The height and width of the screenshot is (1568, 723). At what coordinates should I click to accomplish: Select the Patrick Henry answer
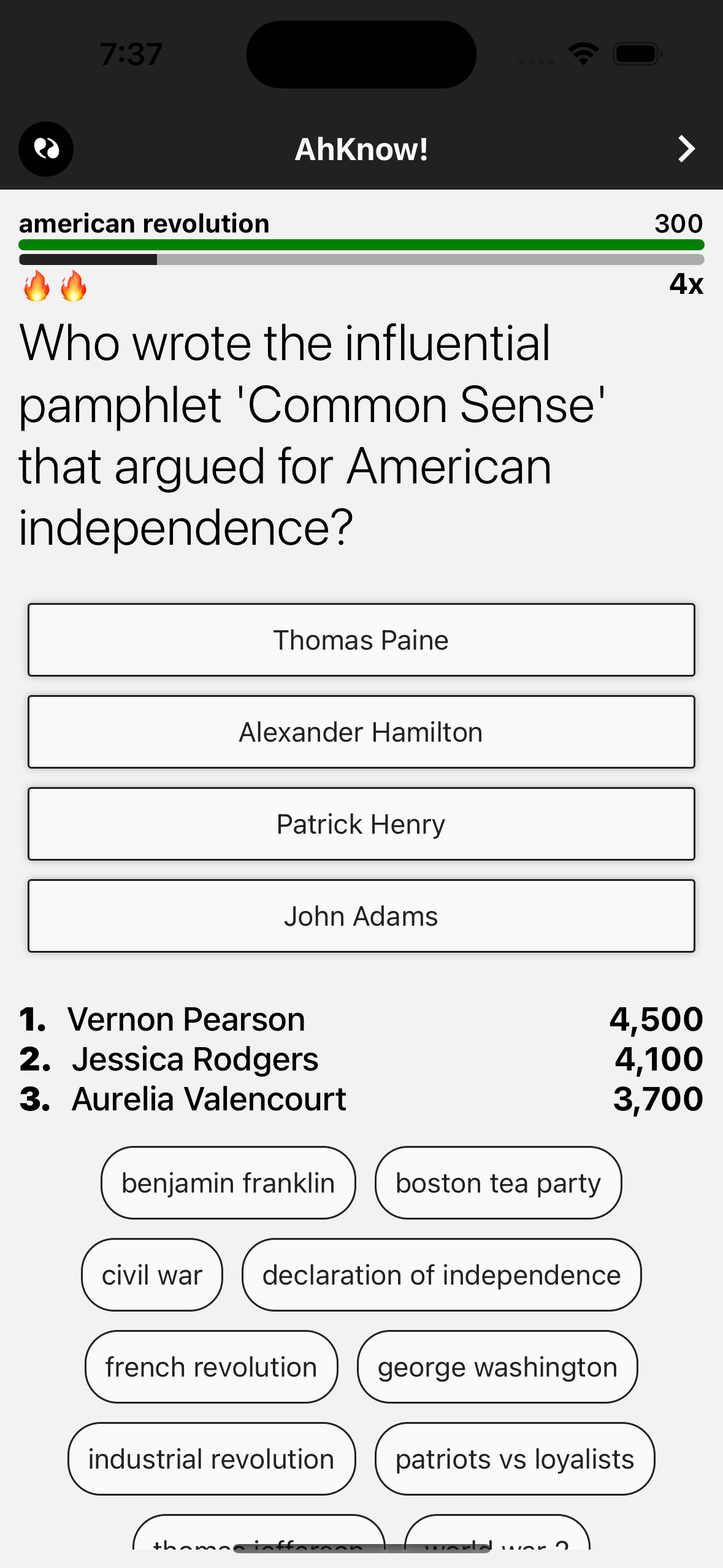[x=361, y=824]
